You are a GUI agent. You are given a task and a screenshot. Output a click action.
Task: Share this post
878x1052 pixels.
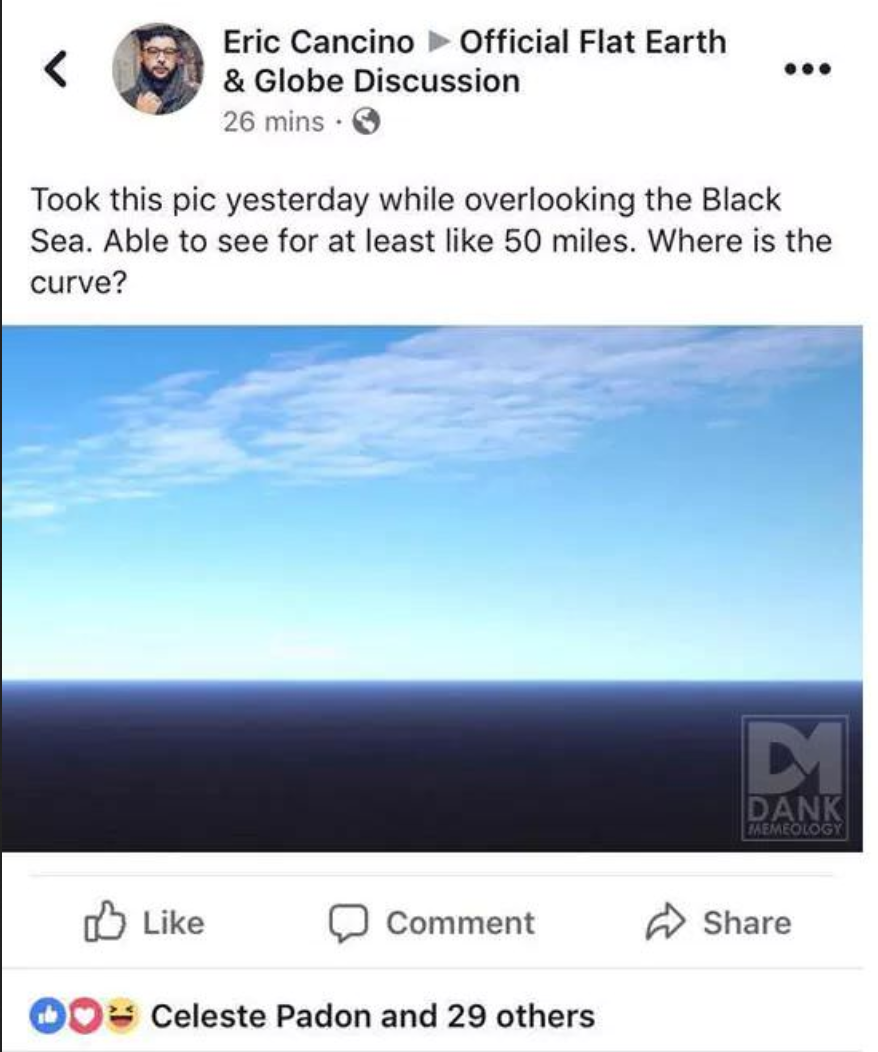click(x=718, y=922)
